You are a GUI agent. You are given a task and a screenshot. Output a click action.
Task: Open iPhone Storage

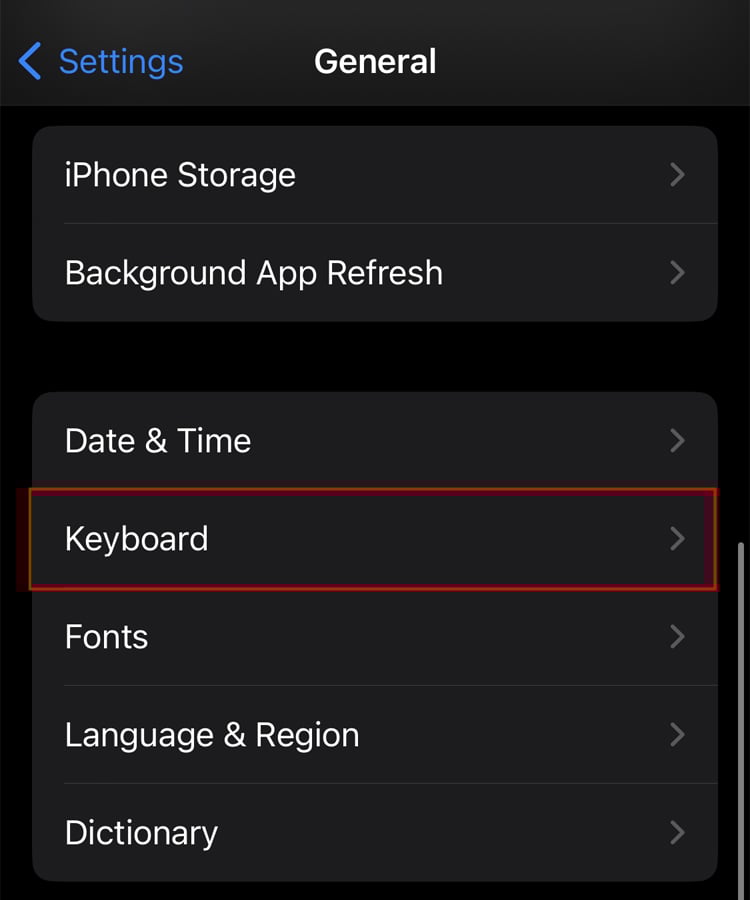click(374, 175)
